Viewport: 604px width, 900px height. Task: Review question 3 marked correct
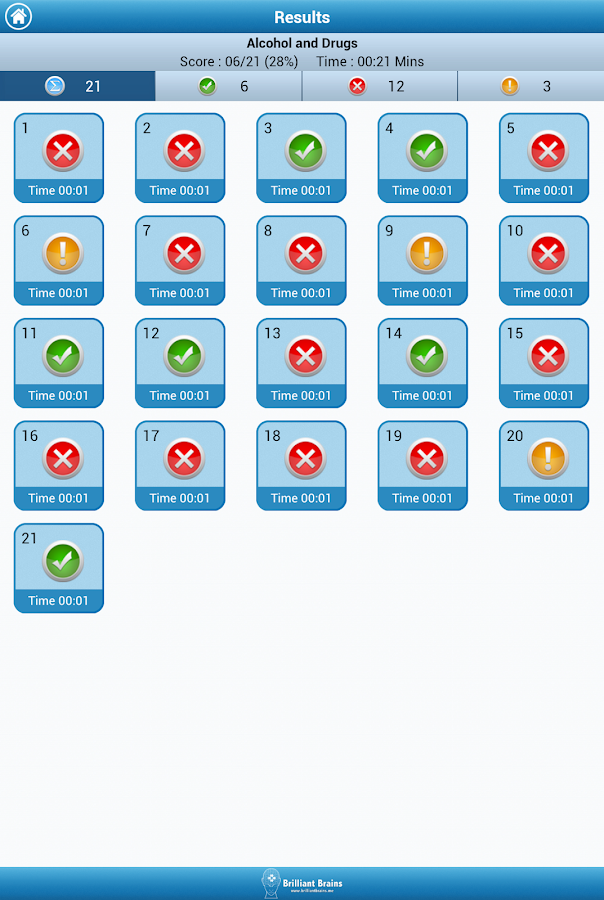click(301, 158)
